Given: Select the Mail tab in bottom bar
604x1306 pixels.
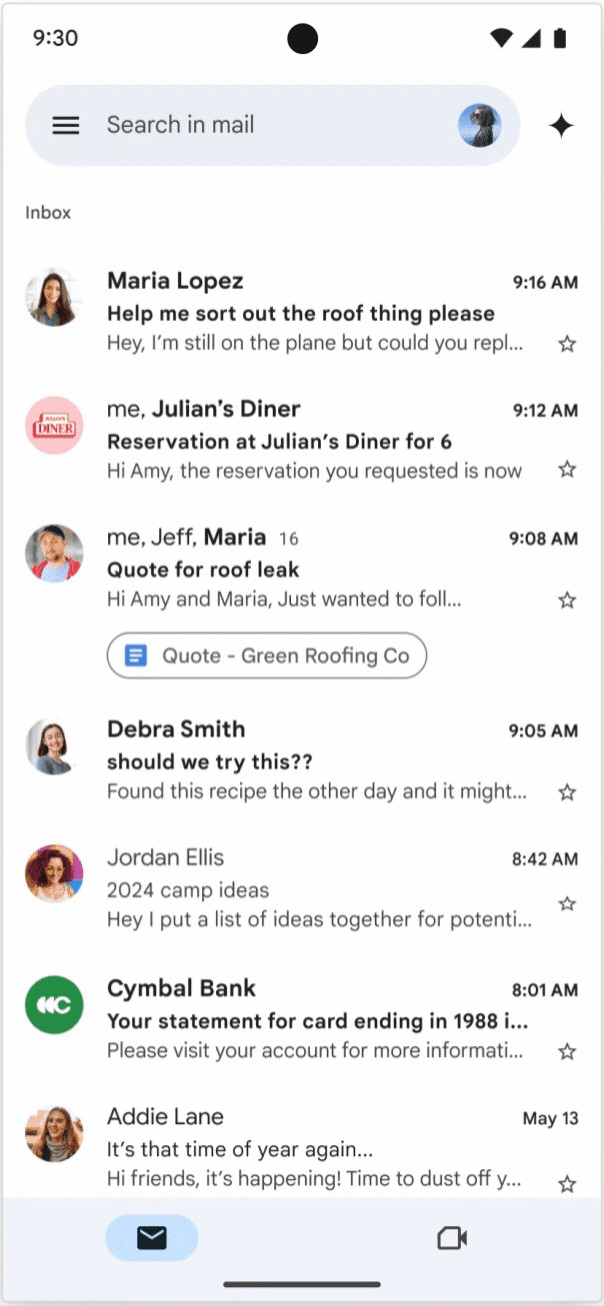Looking at the screenshot, I should pos(152,1238).
